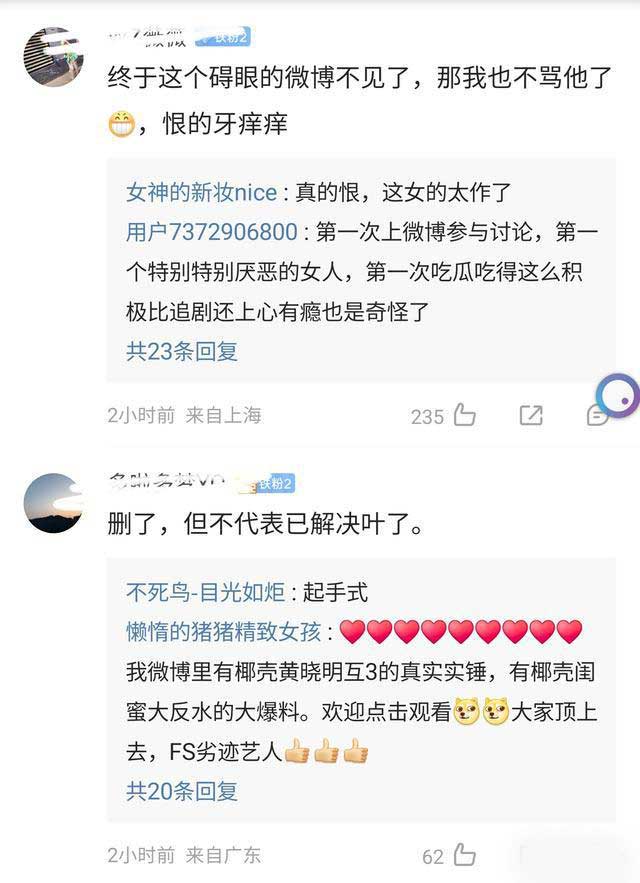Viewport: 640px width, 883px height.
Task: Open the floating circle button
Action: (617, 396)
